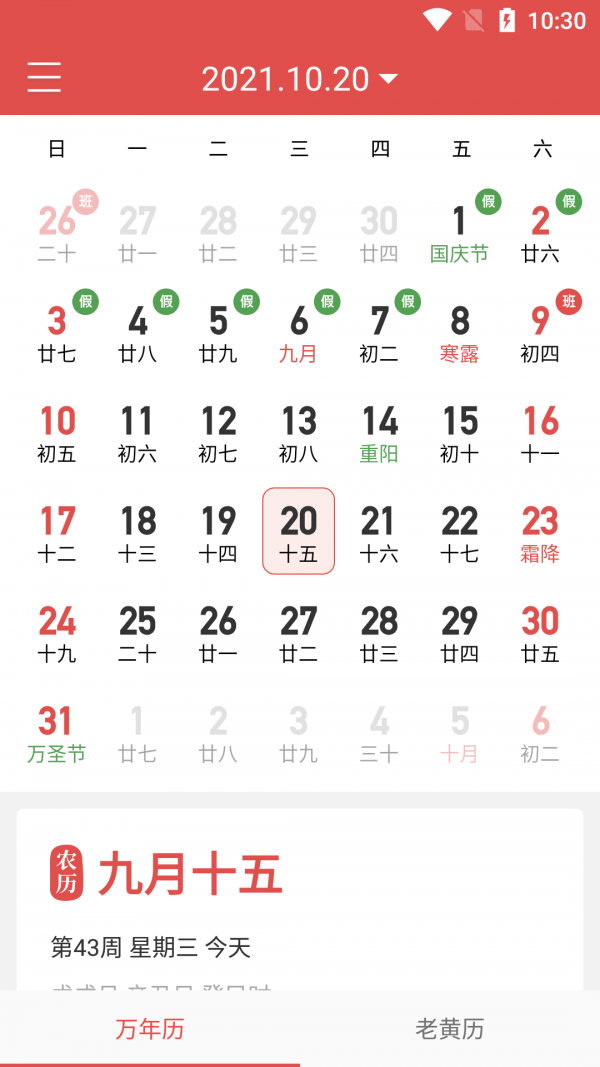The height and width of the screenshot is (1067, 600).
Task: Select October 31 万圣节 date
Action: (56, 733)
